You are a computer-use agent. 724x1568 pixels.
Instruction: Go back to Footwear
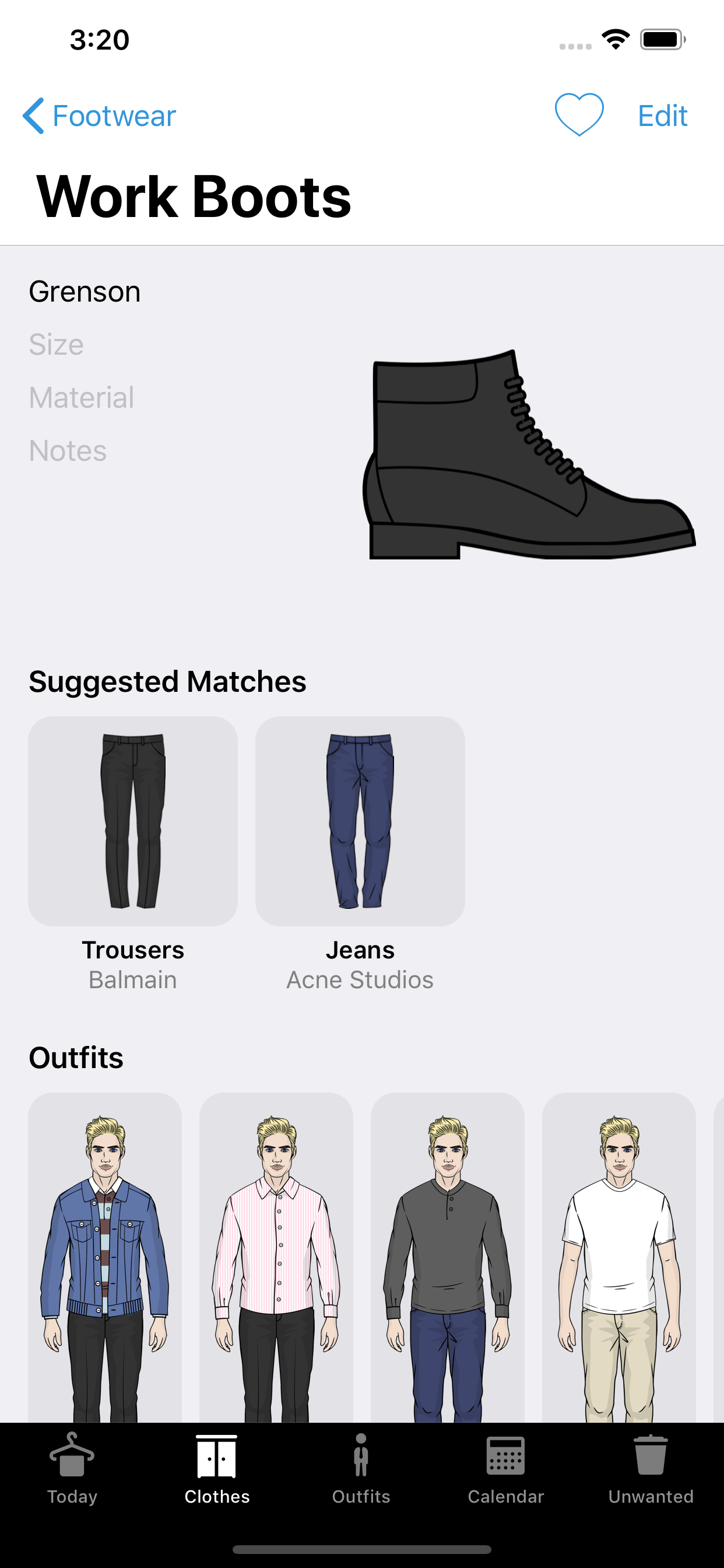(99, 116)
